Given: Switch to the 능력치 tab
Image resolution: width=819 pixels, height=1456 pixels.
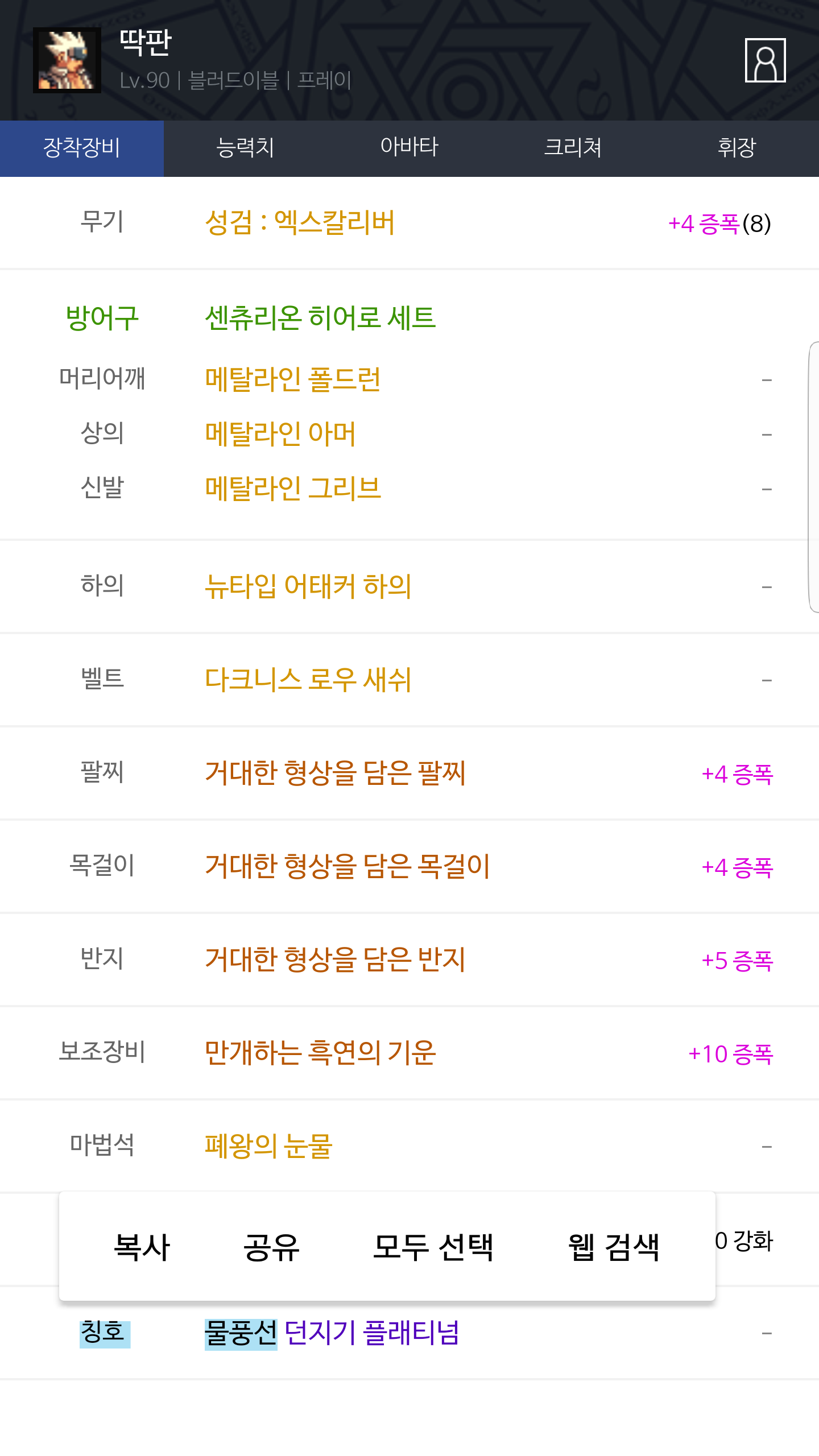Looking at the screenshot, I should click(246, 148).
